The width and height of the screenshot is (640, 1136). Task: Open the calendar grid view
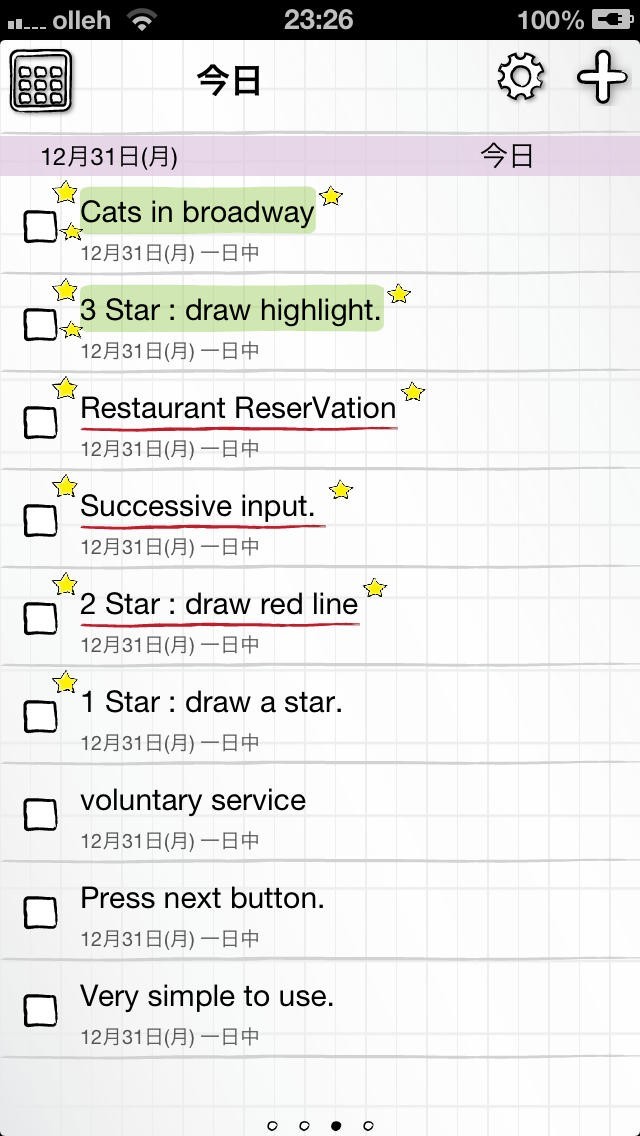[41, 80]
